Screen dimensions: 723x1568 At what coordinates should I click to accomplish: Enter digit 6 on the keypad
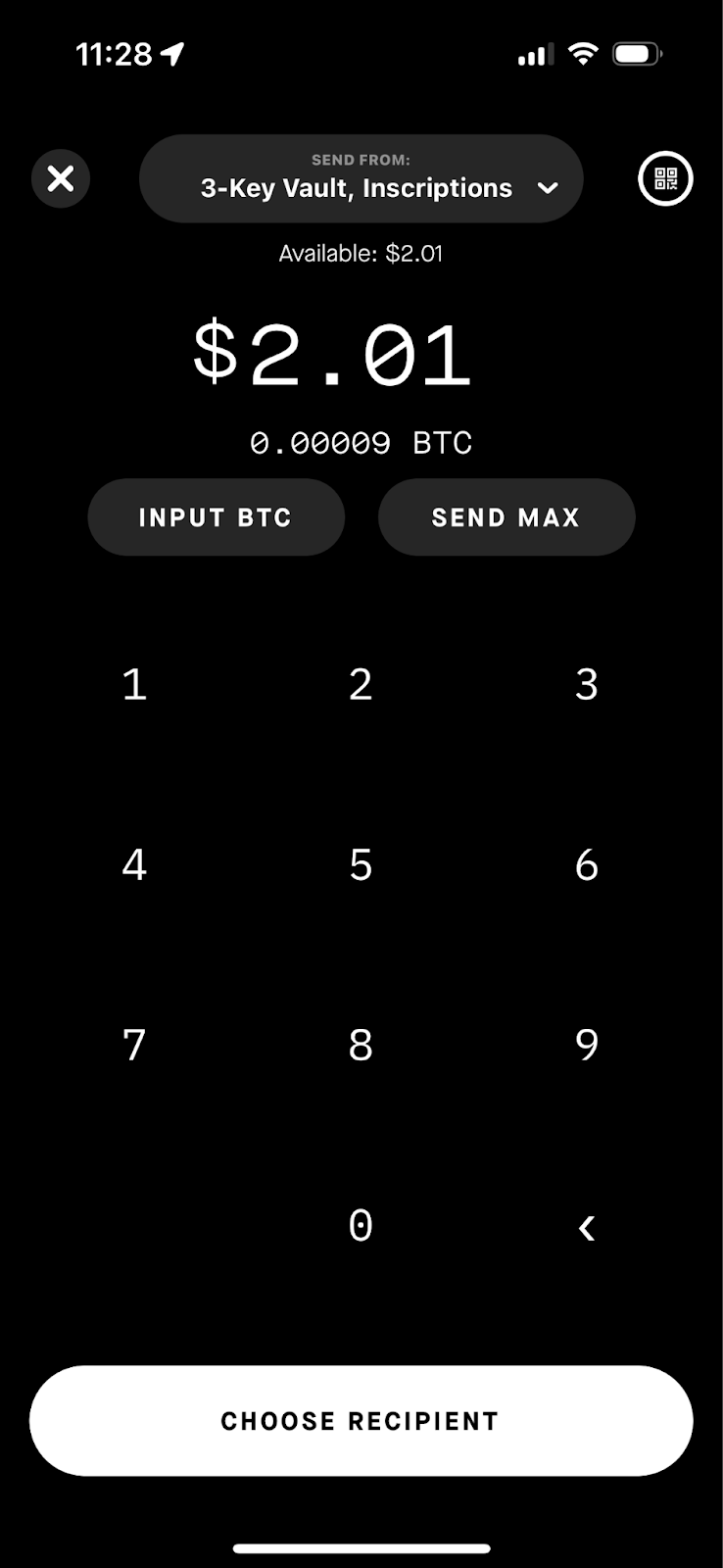coord(587,864)
